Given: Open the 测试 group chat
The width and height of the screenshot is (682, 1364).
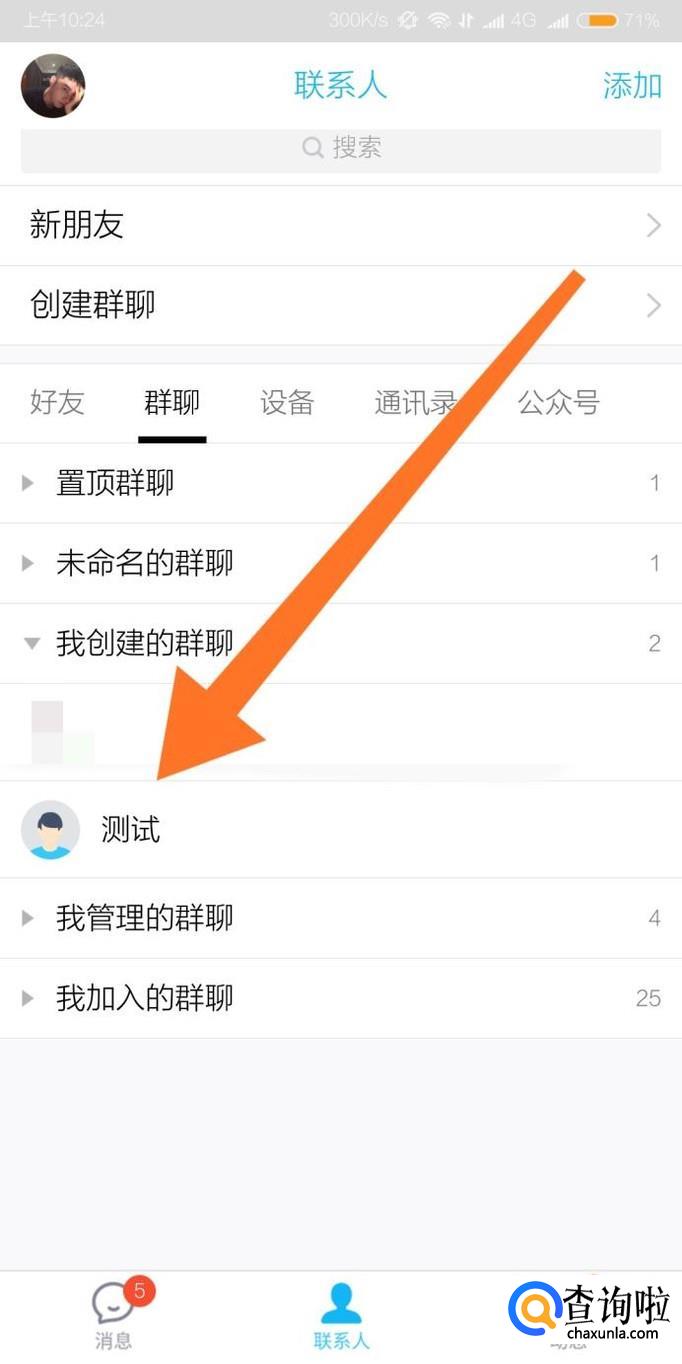Looking at the screenshot, I should click(341, 830).
